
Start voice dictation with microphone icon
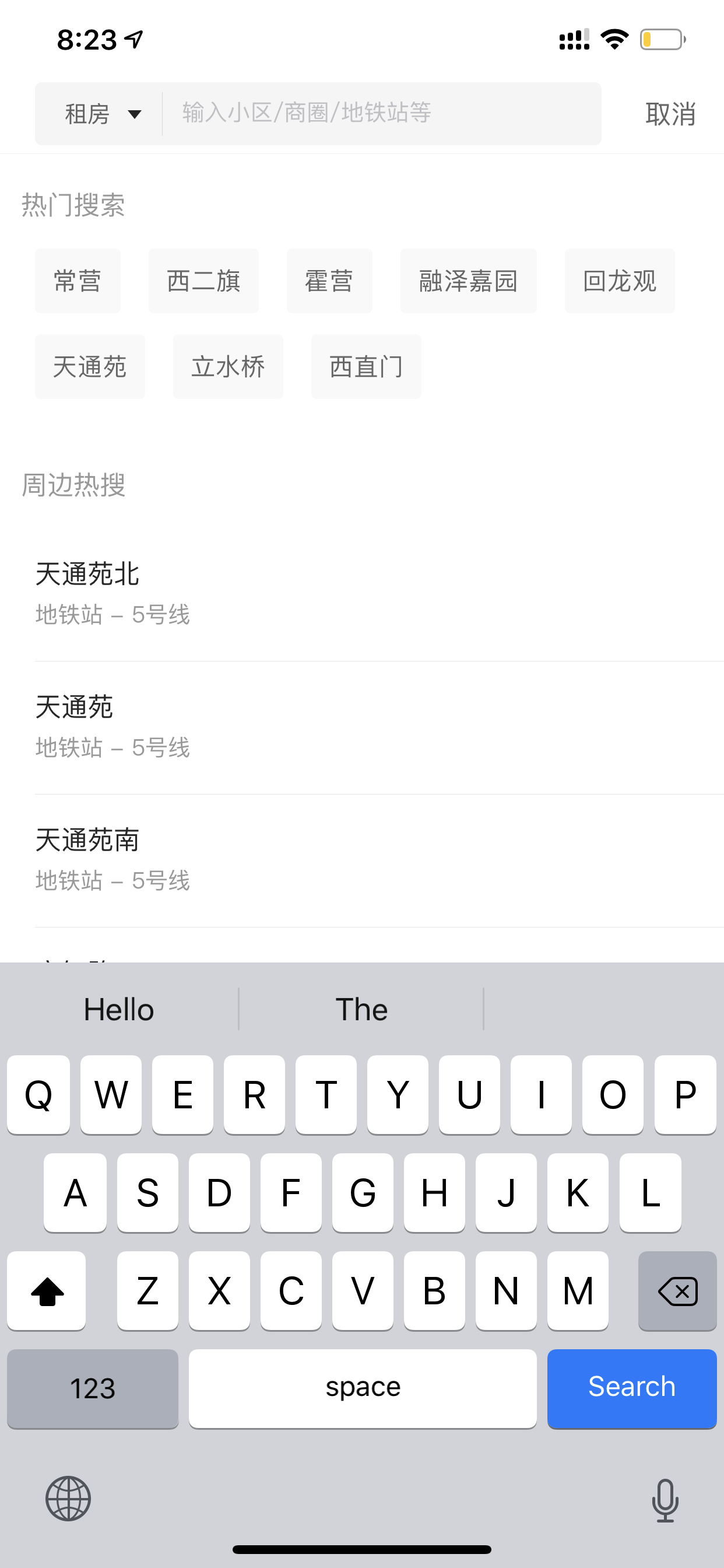click(665, 1500)
